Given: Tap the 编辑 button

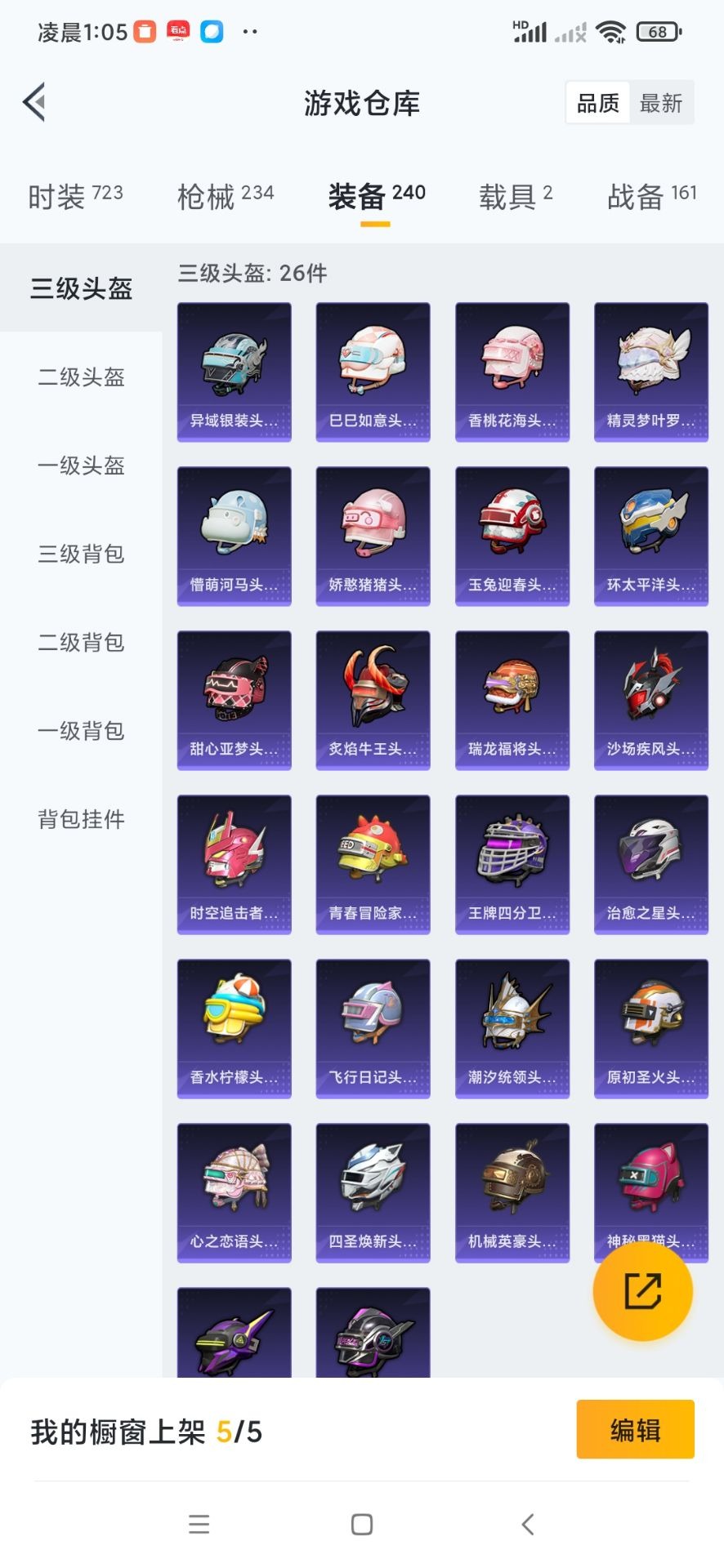Looking at the screenshot, I should [x=635, y=1430].
